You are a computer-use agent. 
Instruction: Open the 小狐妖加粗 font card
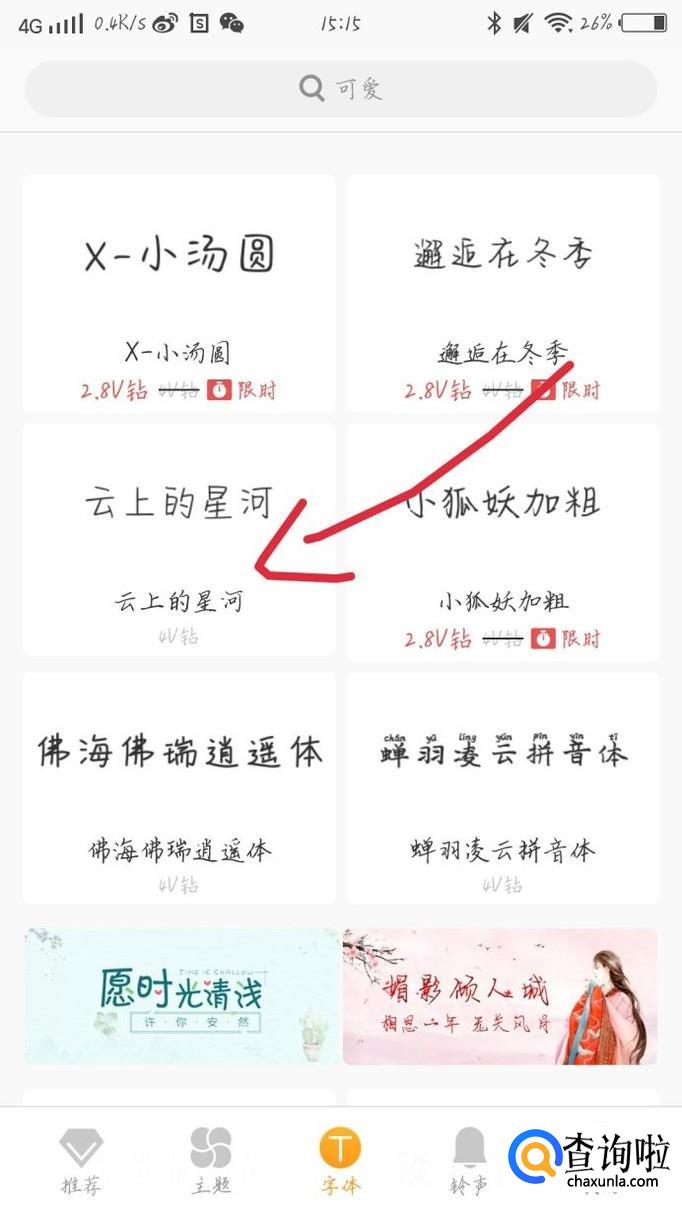(503, 540)
